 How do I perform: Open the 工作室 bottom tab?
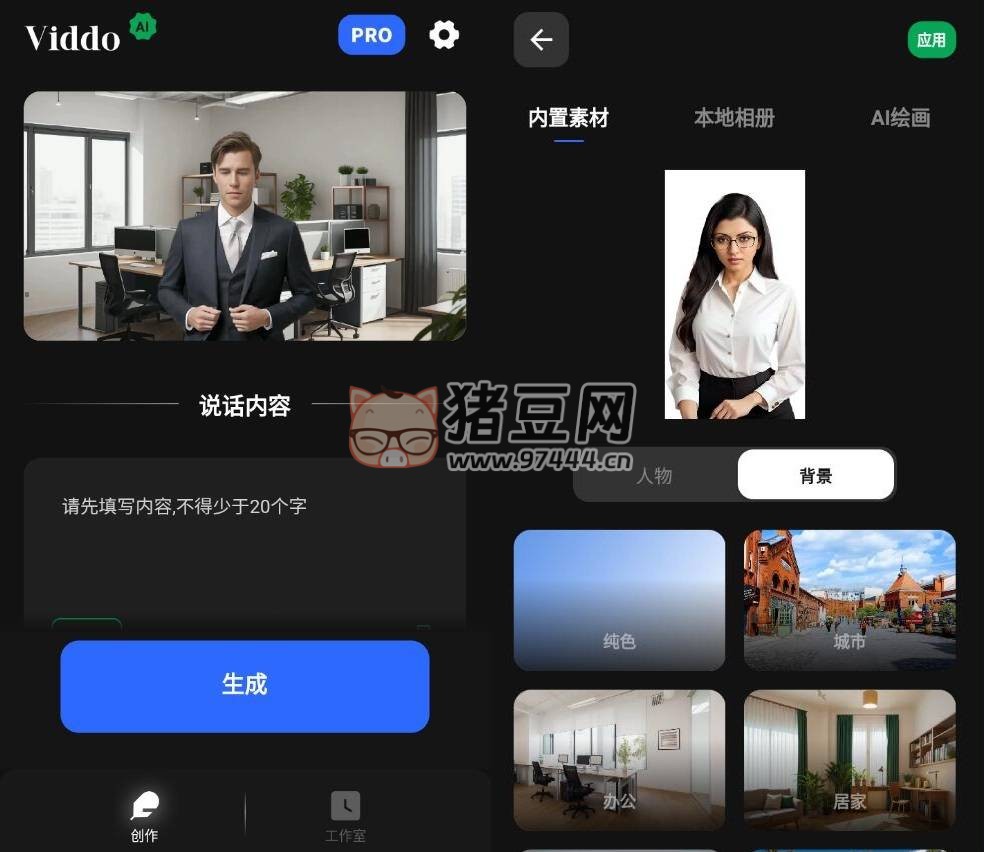345,816
